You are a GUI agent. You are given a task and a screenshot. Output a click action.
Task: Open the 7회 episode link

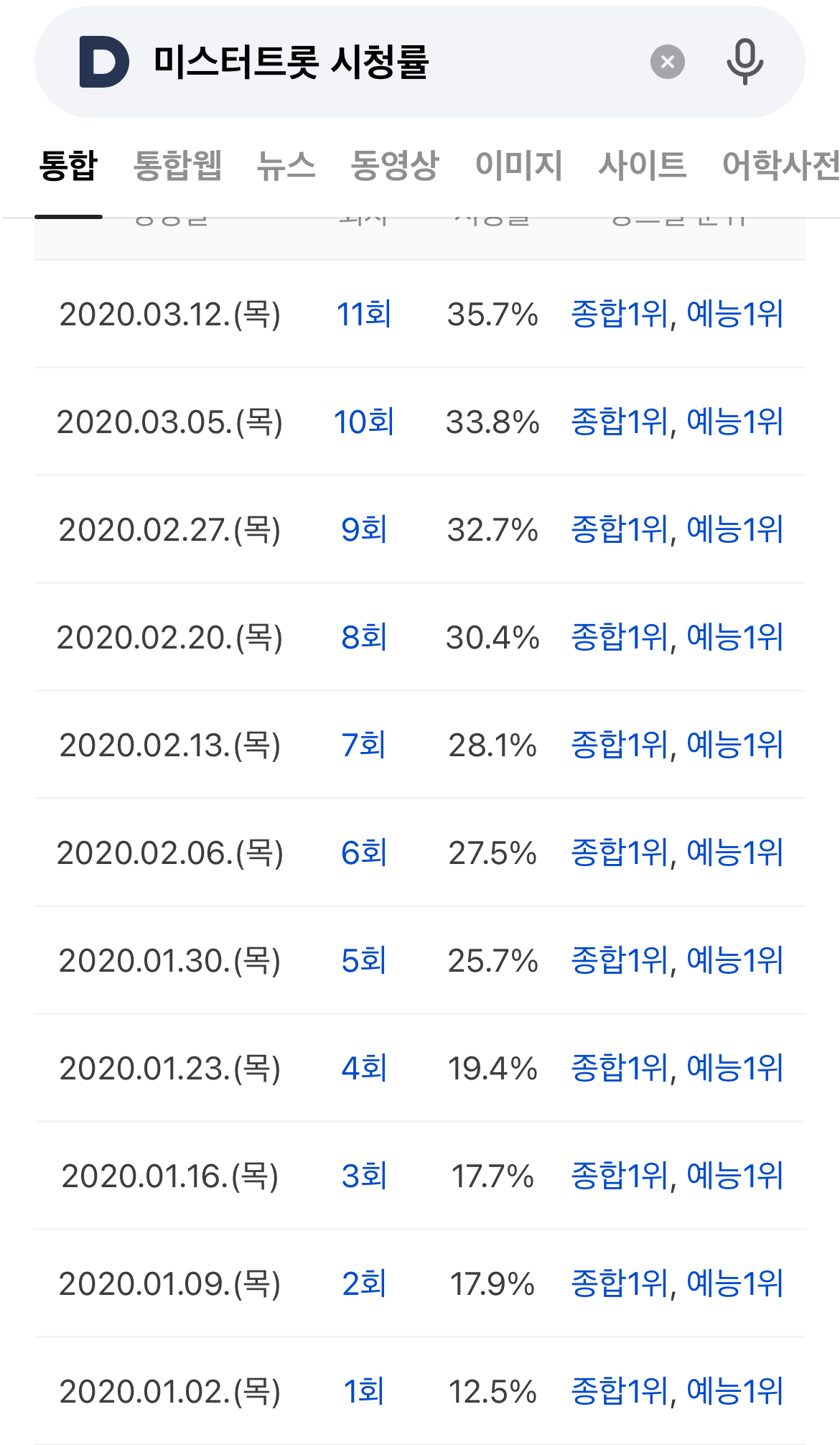[x=364, y=745]
